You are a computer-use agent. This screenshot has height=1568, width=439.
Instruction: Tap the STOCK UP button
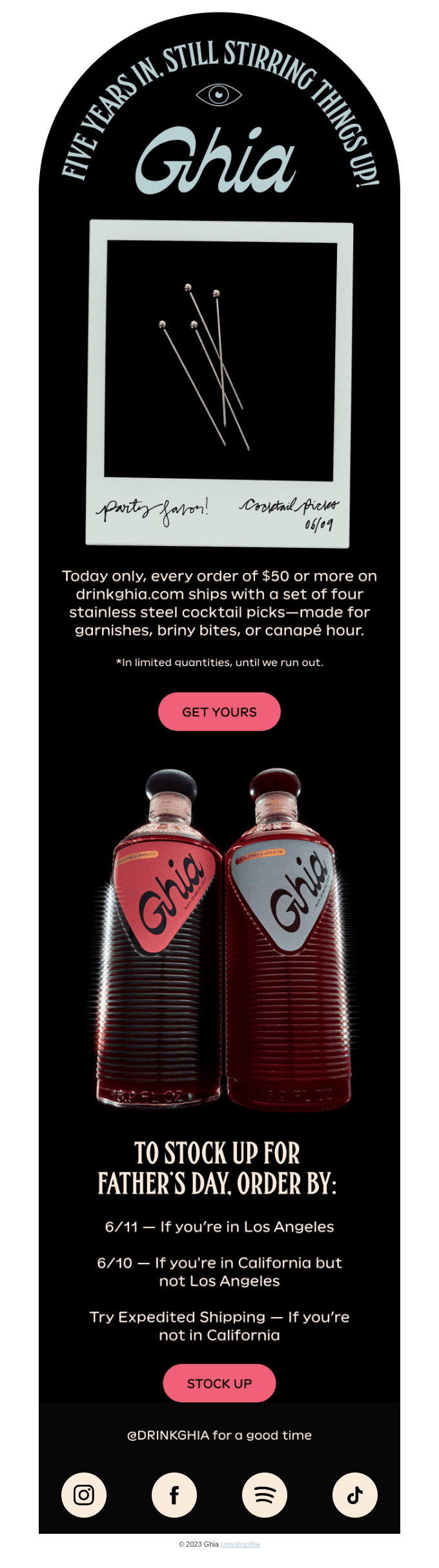(x=219, y=1383)
